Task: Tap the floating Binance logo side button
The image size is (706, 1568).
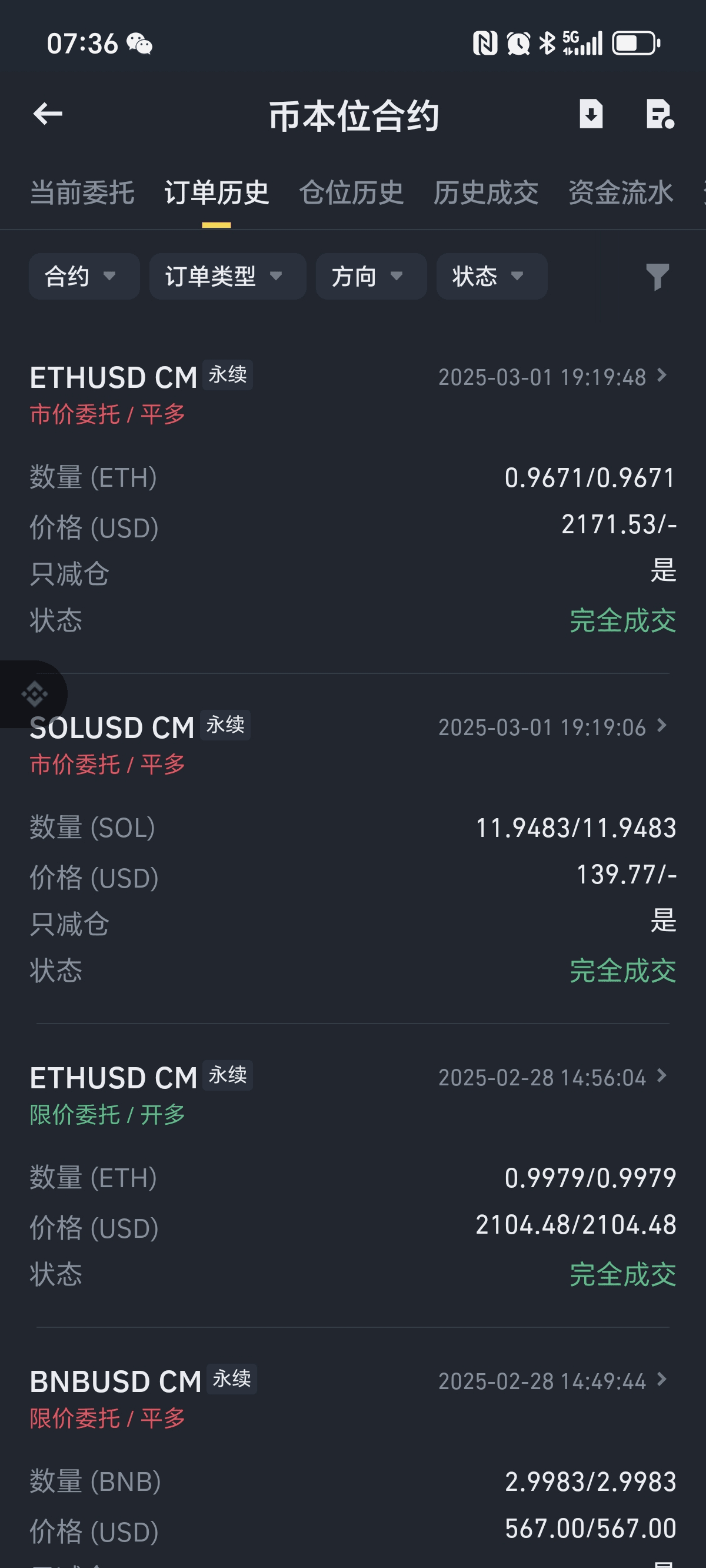Action: 34,694
